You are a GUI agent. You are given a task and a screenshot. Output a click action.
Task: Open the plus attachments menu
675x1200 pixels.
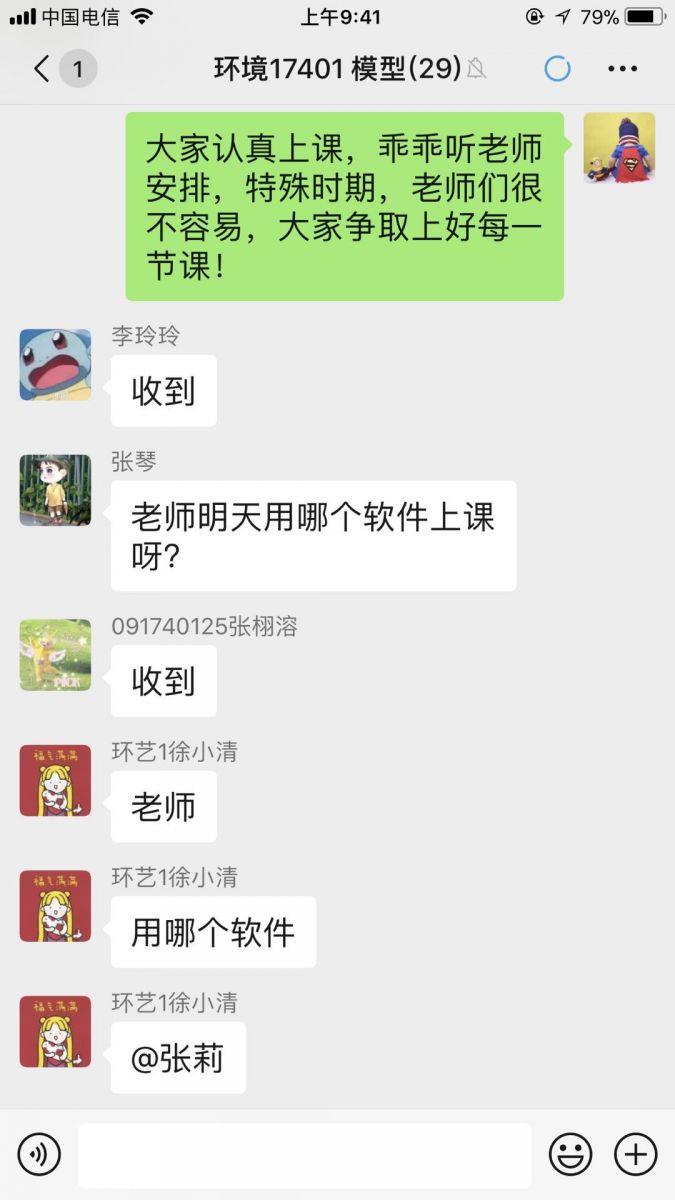pyautogui.click(x=635, y=1155)
